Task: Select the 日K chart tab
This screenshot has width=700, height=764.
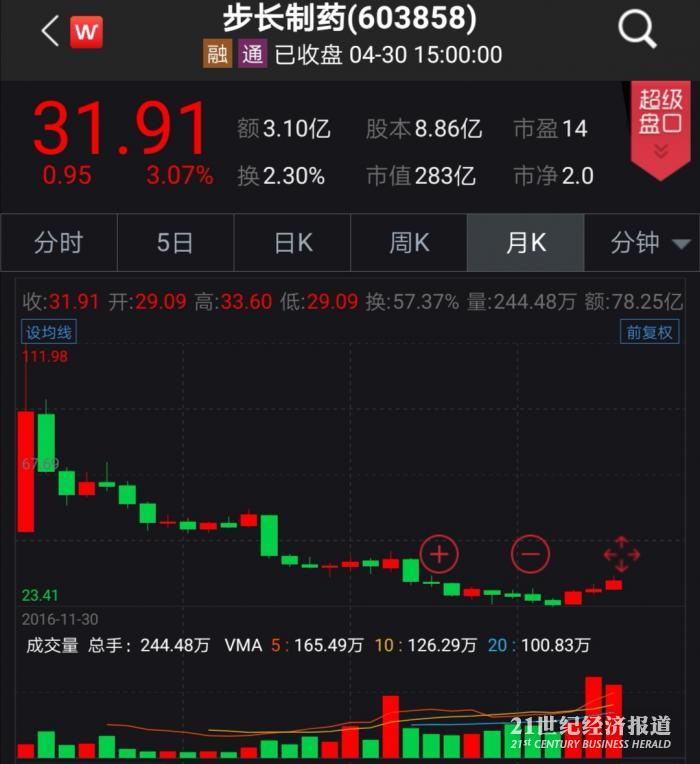Action: (x=292, y=243)
